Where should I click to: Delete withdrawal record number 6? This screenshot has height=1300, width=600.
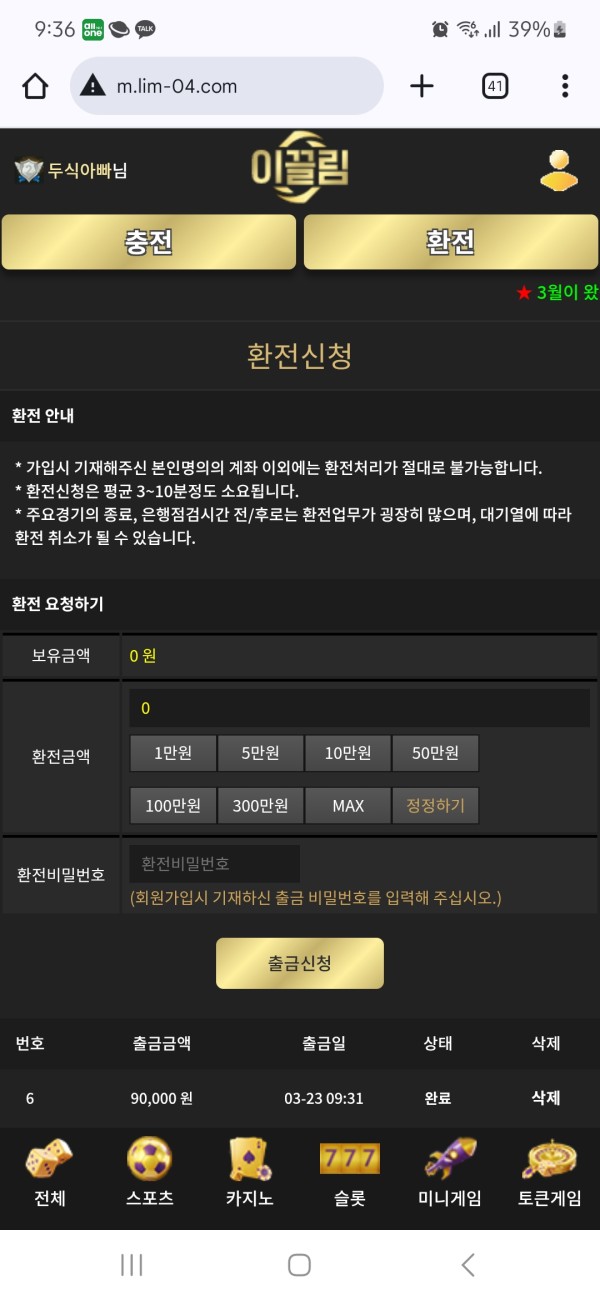point(545,1098)
